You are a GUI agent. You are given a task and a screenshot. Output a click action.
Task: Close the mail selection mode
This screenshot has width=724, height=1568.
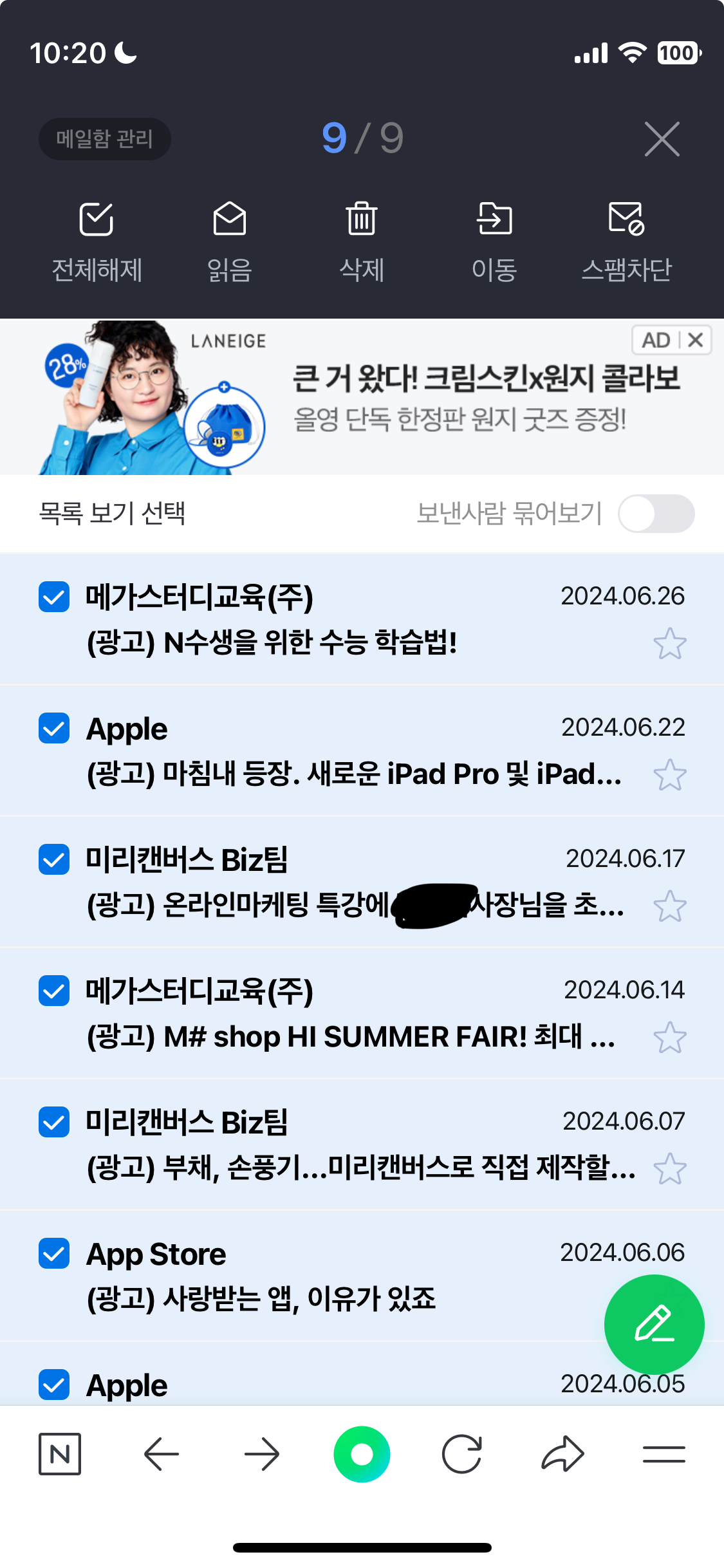click(x=662, y=138)
